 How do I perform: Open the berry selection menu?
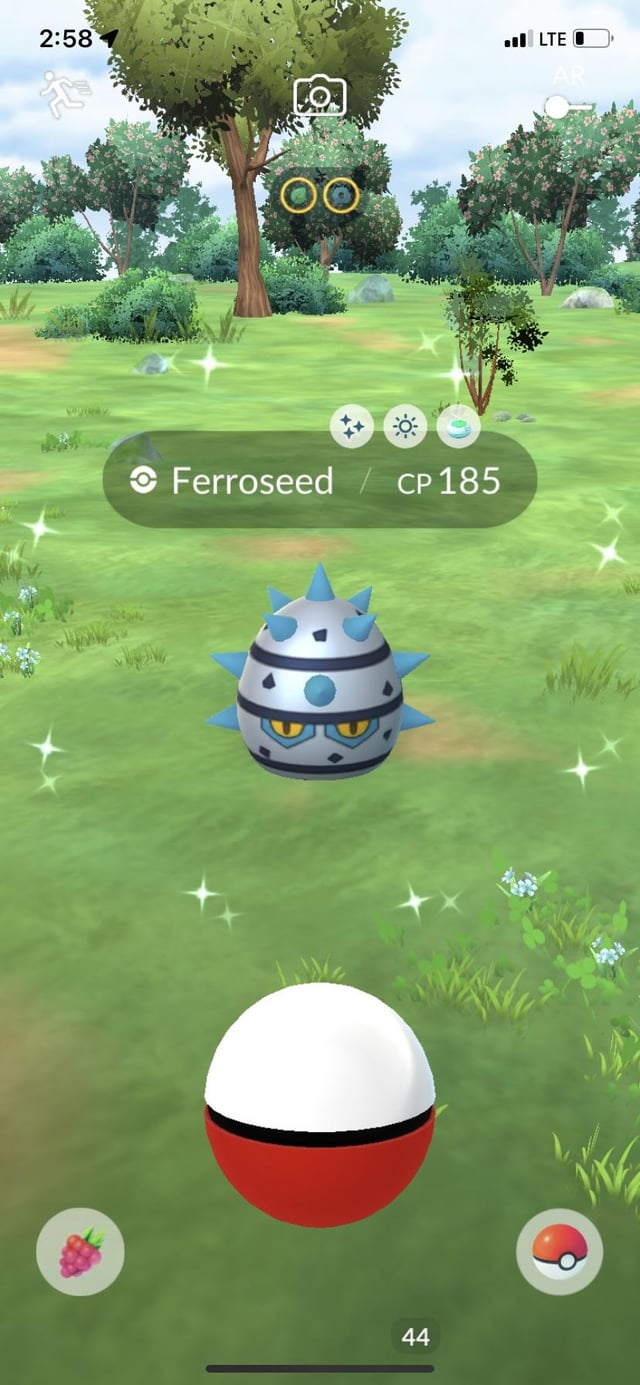(80, 1252)
